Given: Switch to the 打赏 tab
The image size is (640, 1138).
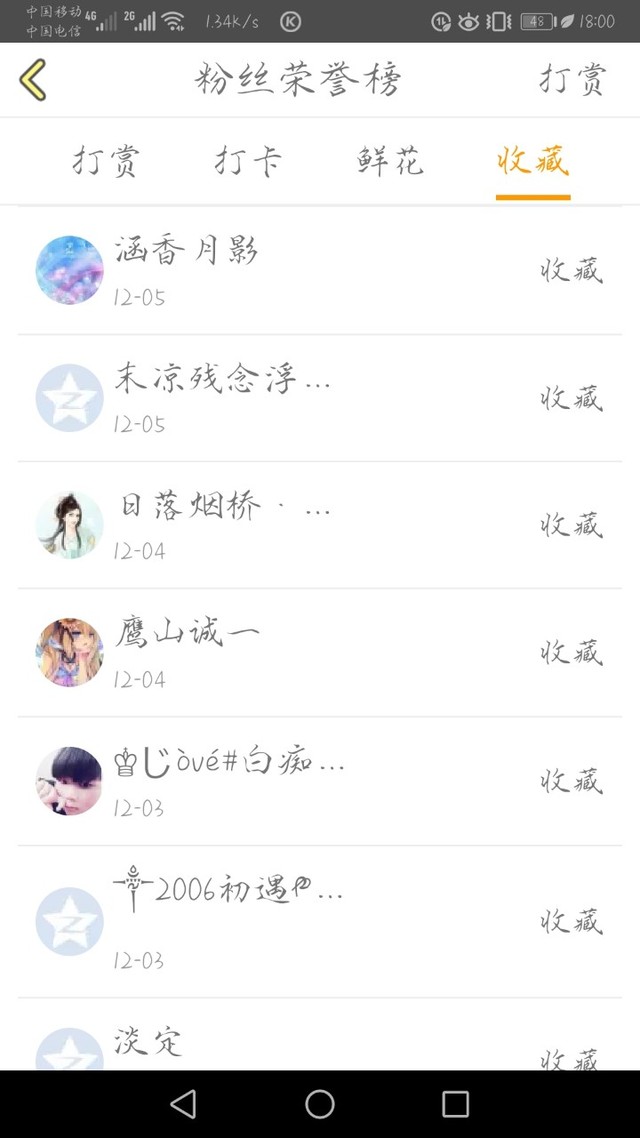Looking at the screenshot, I should point(106,161).
